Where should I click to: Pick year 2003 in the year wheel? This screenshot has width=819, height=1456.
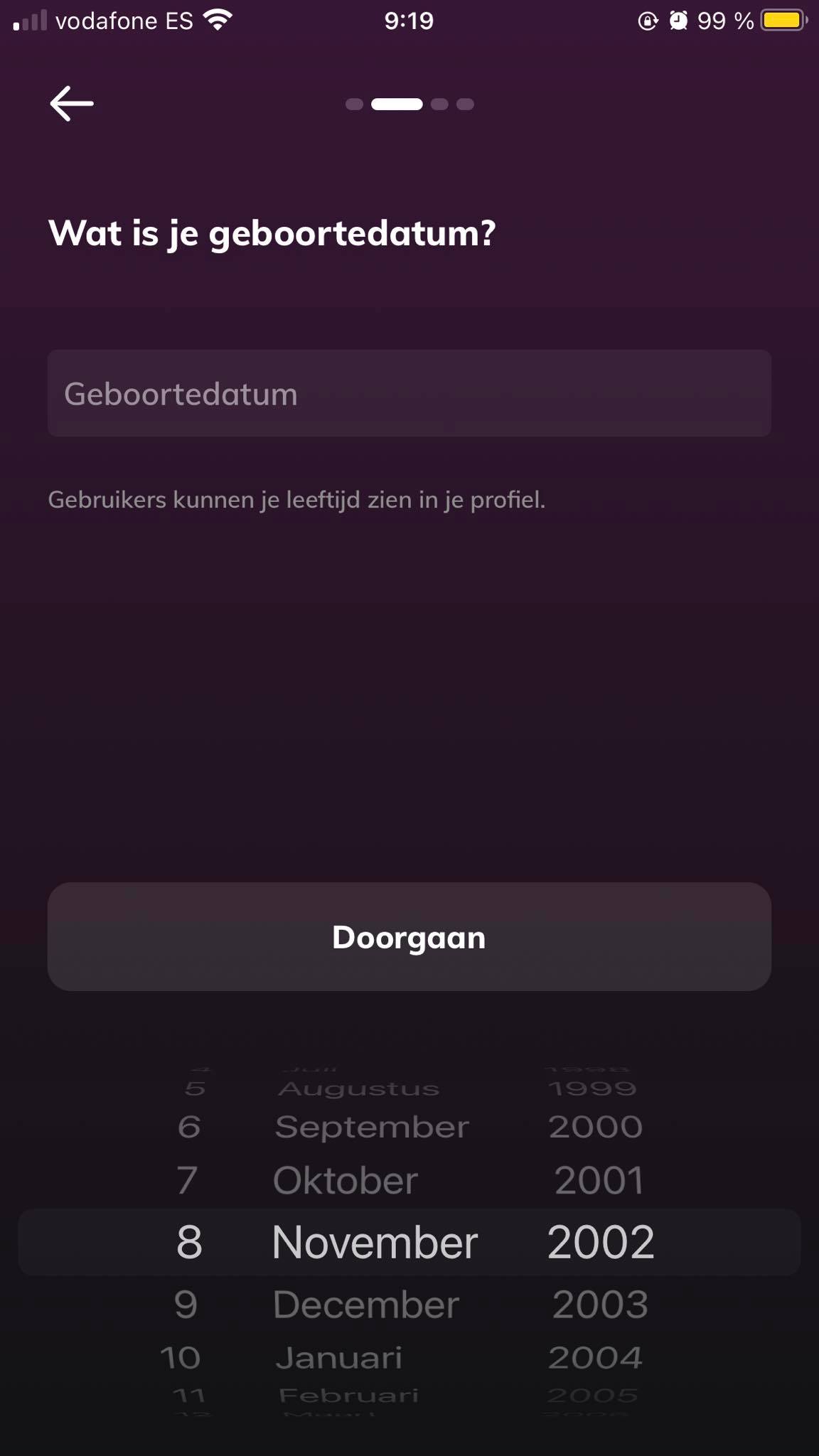(x=600, y=1305)
